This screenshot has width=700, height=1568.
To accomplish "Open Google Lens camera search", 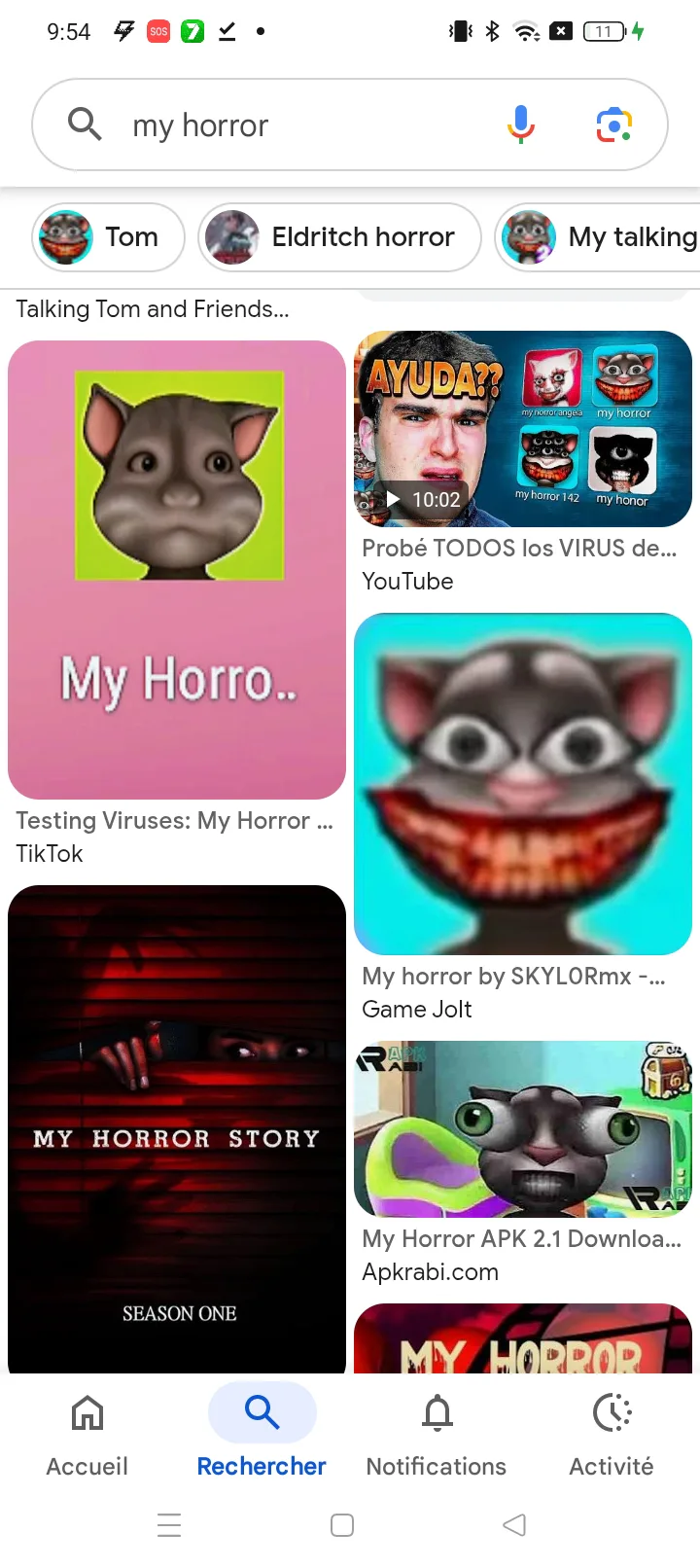I will [x=613, y=125].
